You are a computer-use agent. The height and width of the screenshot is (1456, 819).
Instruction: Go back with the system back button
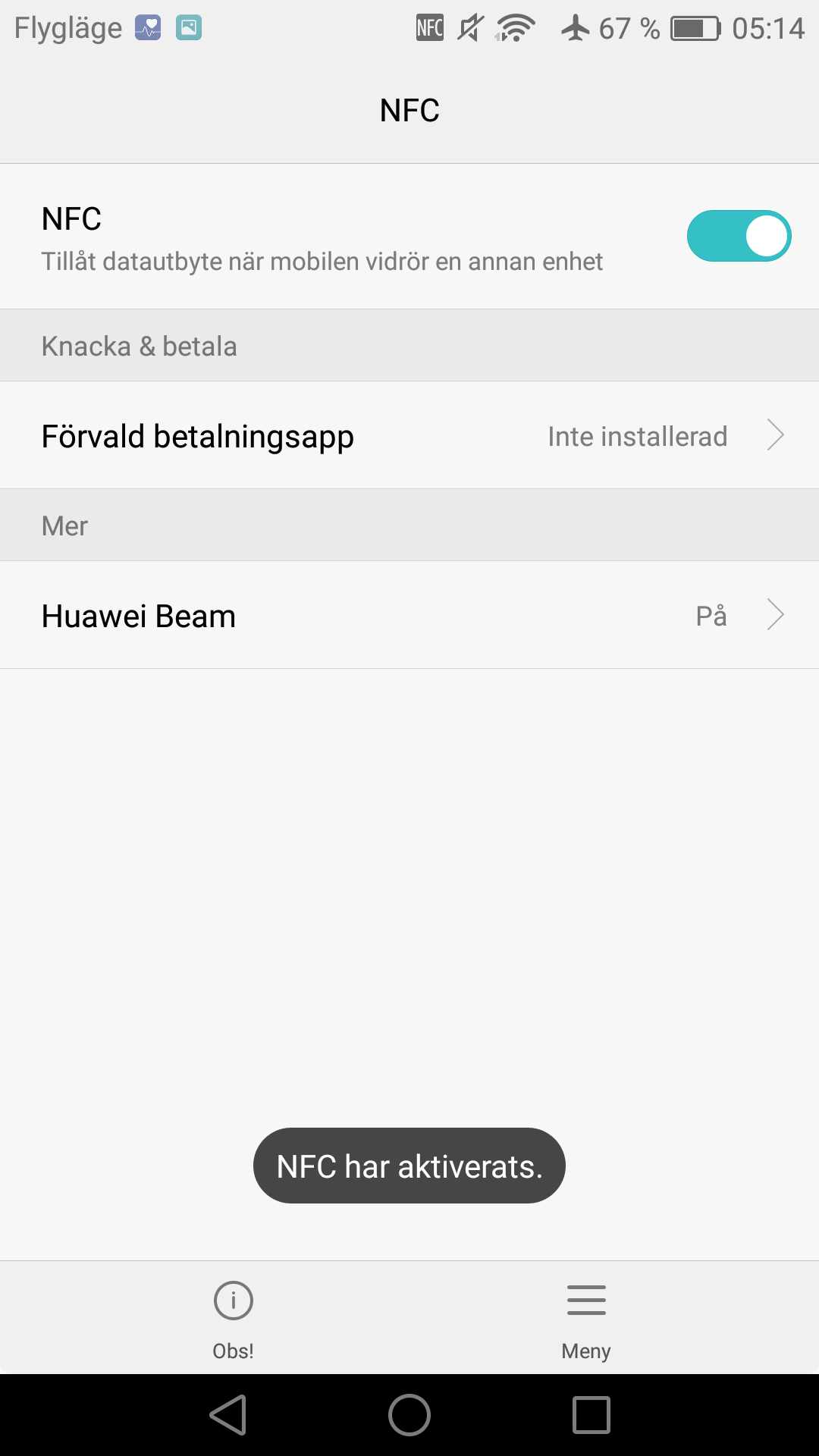(x=228, y=1415)
